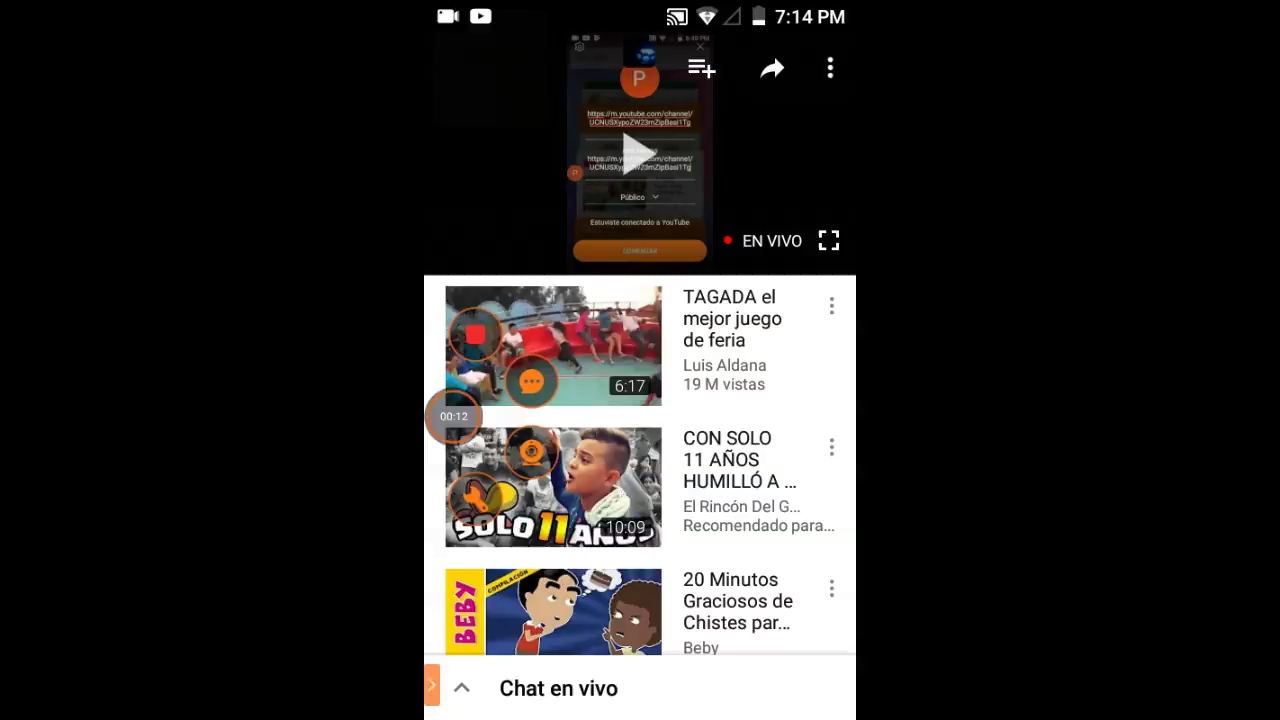Enter fullscreen mode
This screenshot has height=720, width=1280.
828,241
